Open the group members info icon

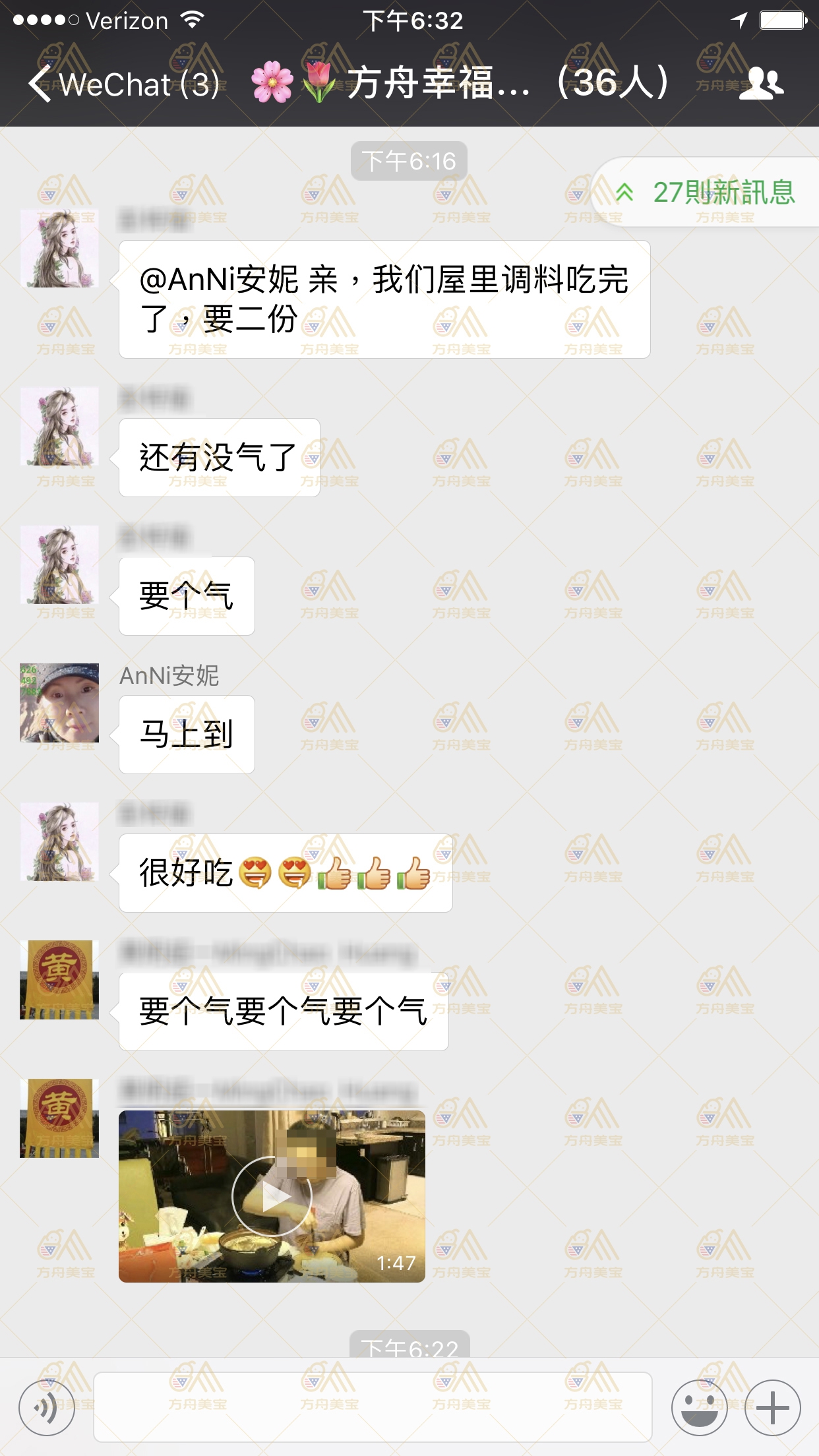(760, 84)
